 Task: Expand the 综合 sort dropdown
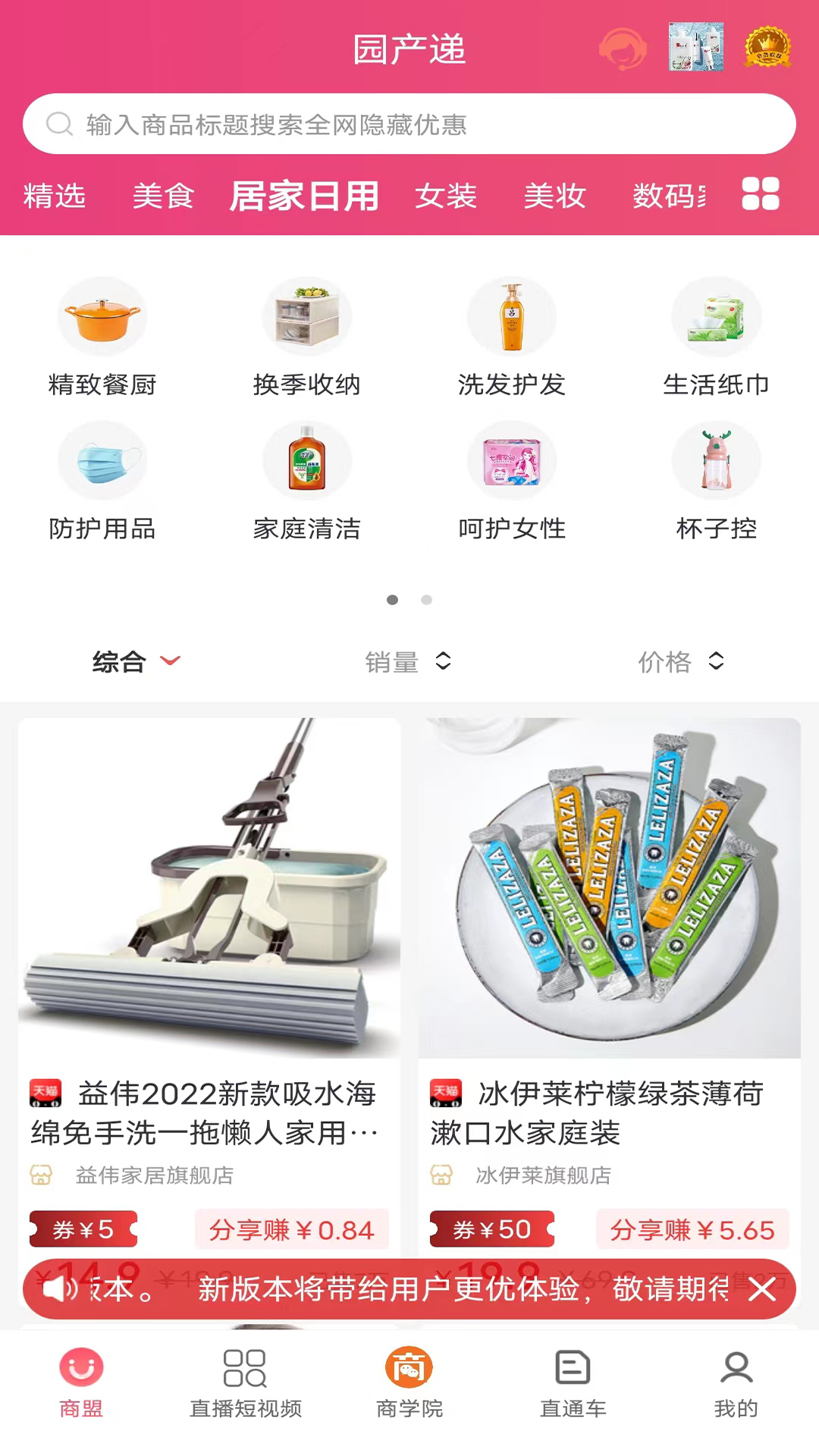tap(136, 662)
